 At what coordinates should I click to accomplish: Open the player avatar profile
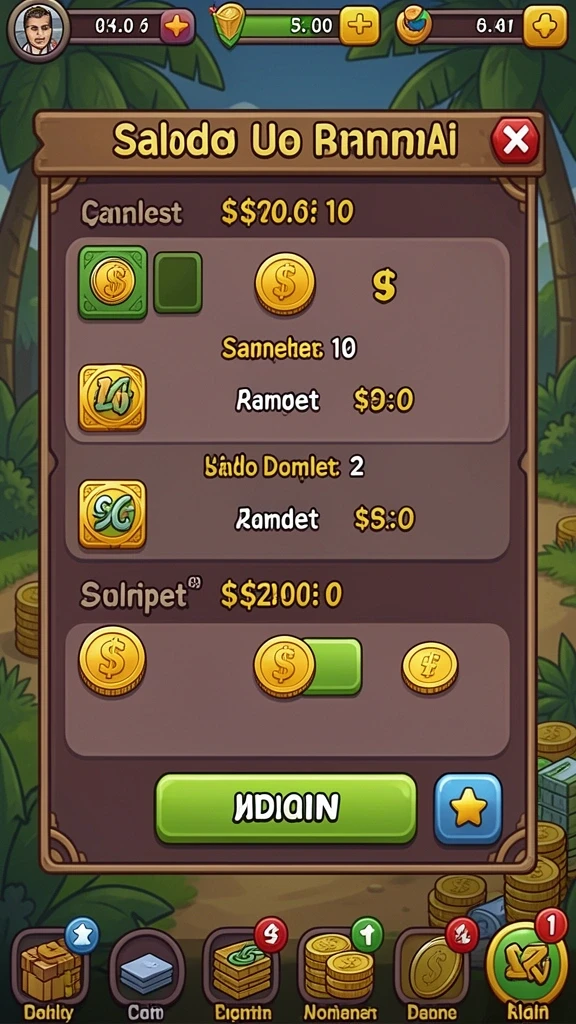[x=39, y=29]
